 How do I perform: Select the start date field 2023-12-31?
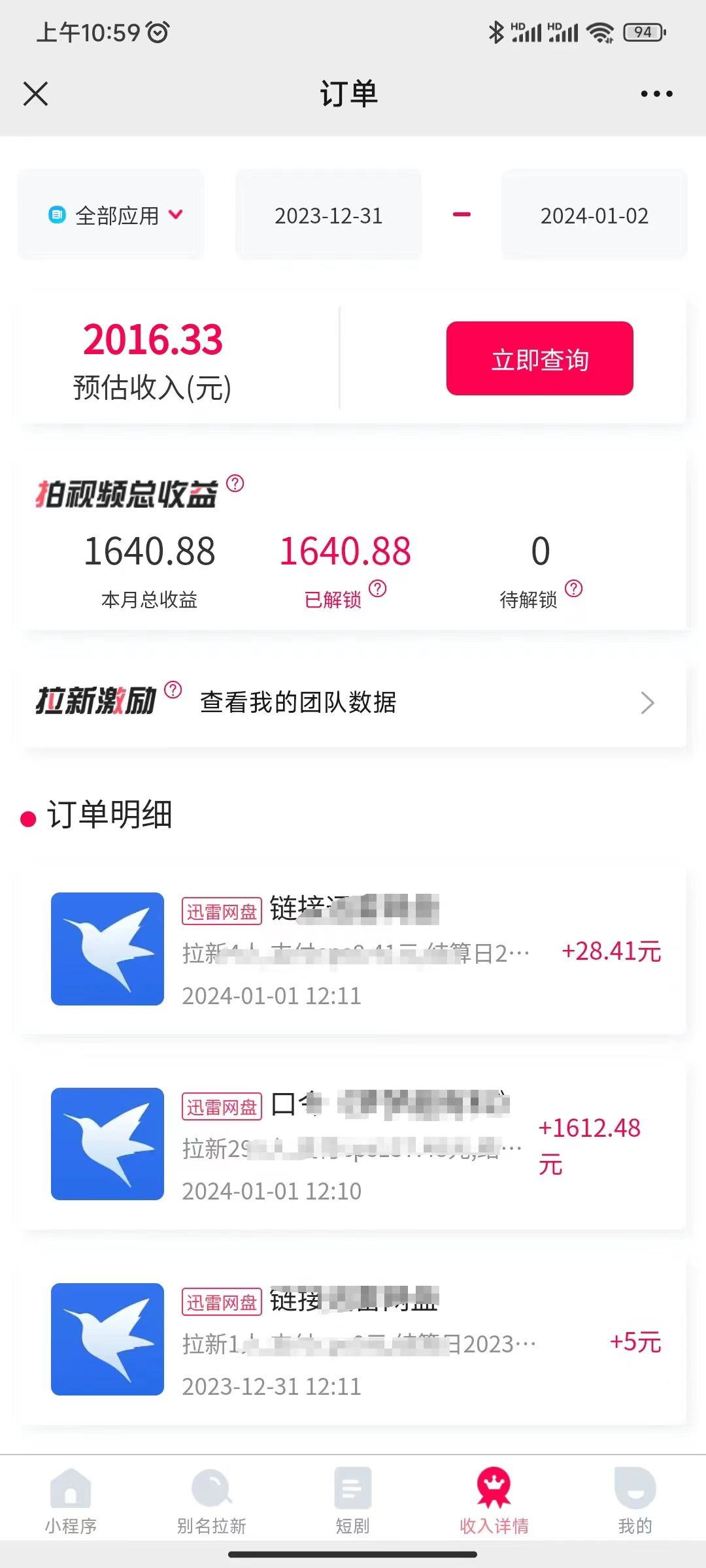[328, 216]
